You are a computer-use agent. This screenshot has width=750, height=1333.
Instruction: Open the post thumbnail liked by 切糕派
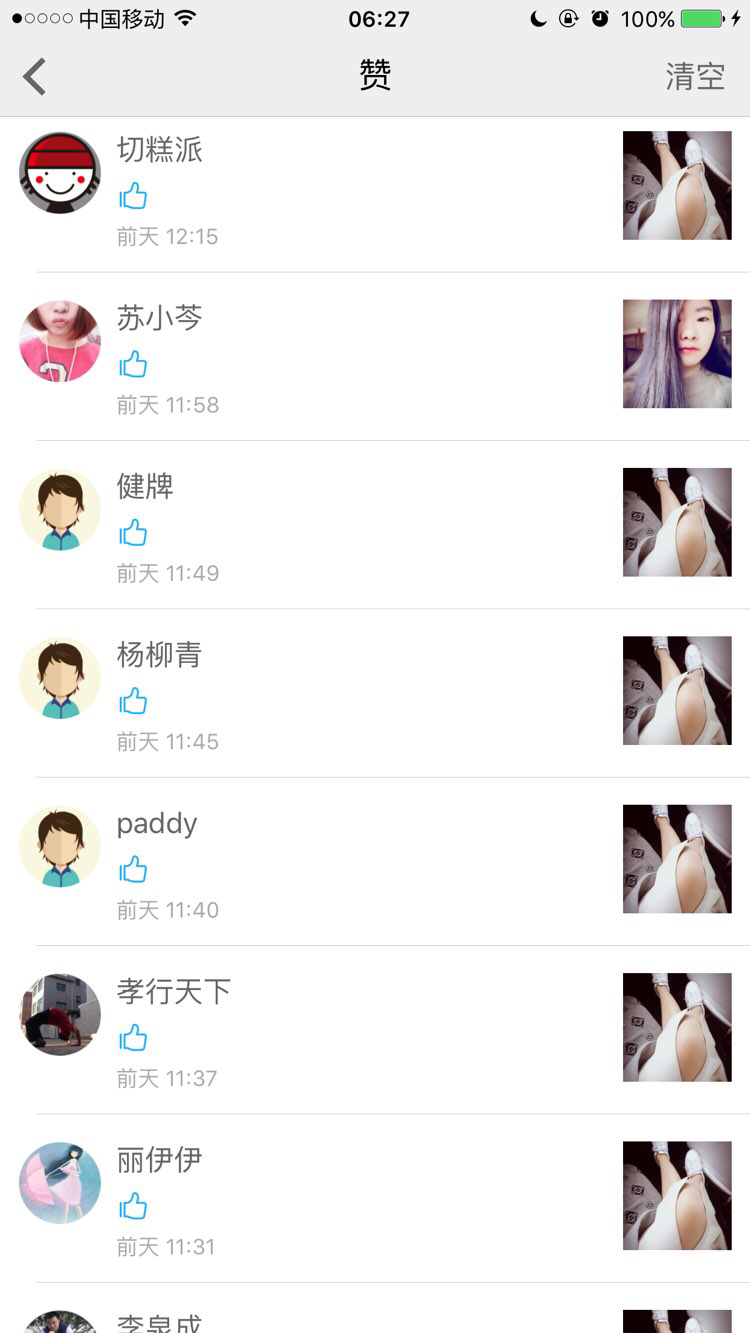point(677,186)
